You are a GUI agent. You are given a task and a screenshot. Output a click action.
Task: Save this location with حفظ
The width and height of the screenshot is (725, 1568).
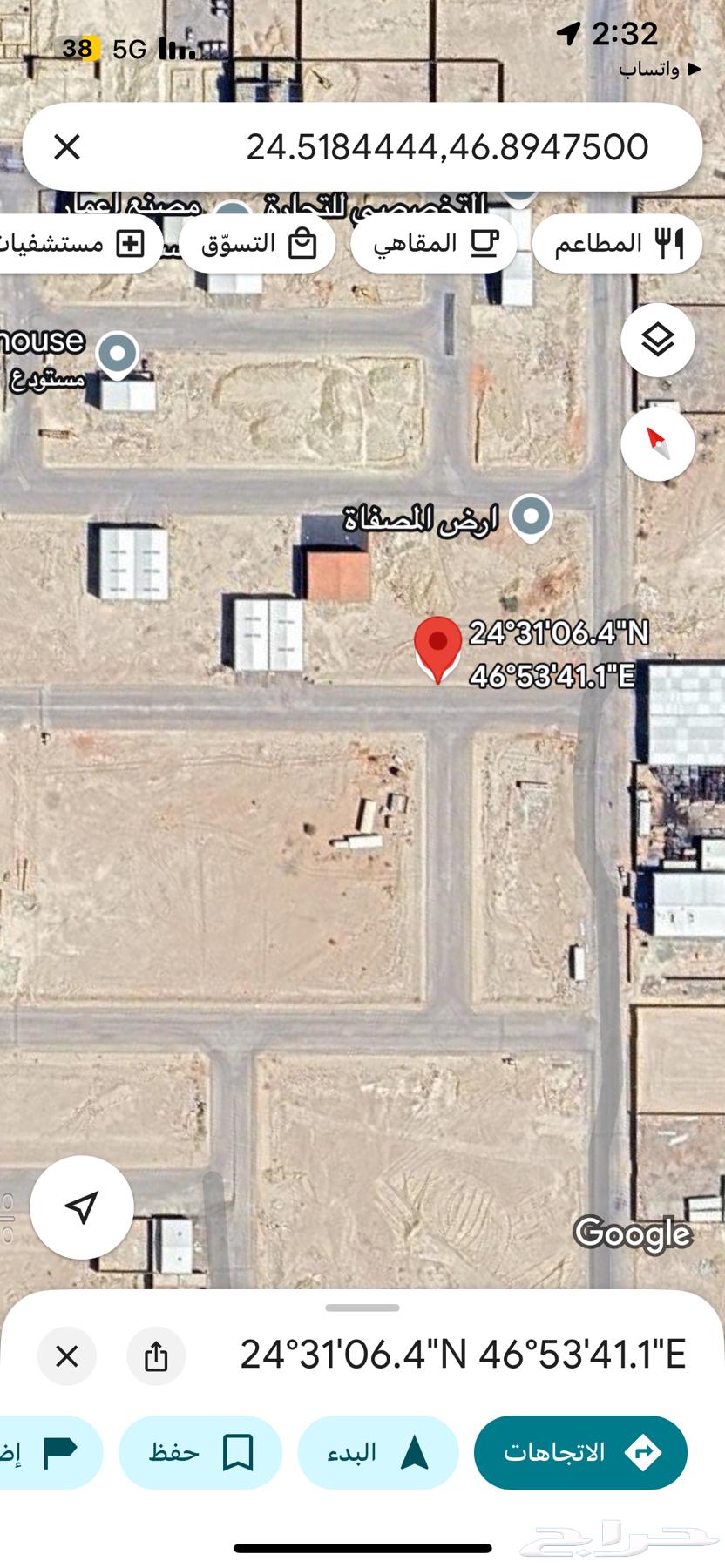tap(200, 1452)
